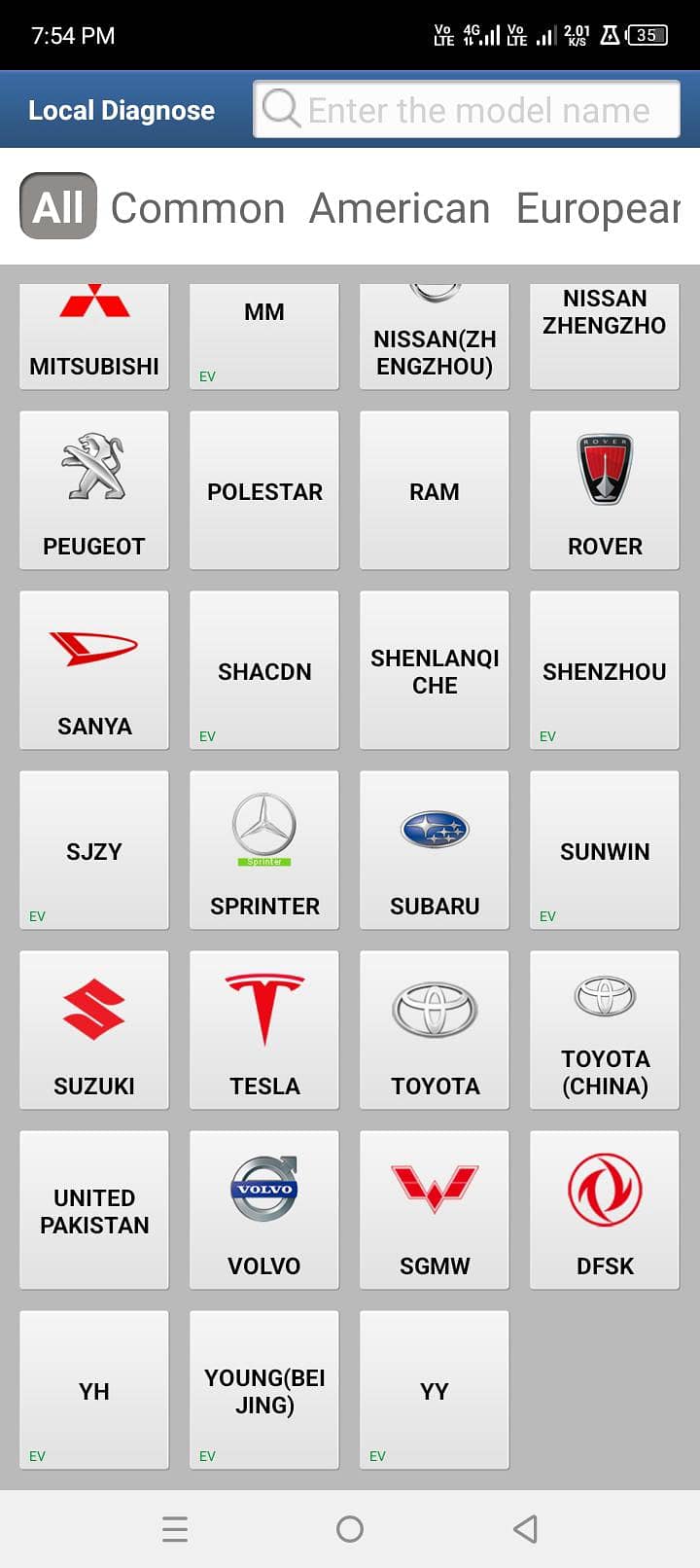
Task: Open the VOLVO brand tile
Action: pyautogui.click(x=264, y=1210)
